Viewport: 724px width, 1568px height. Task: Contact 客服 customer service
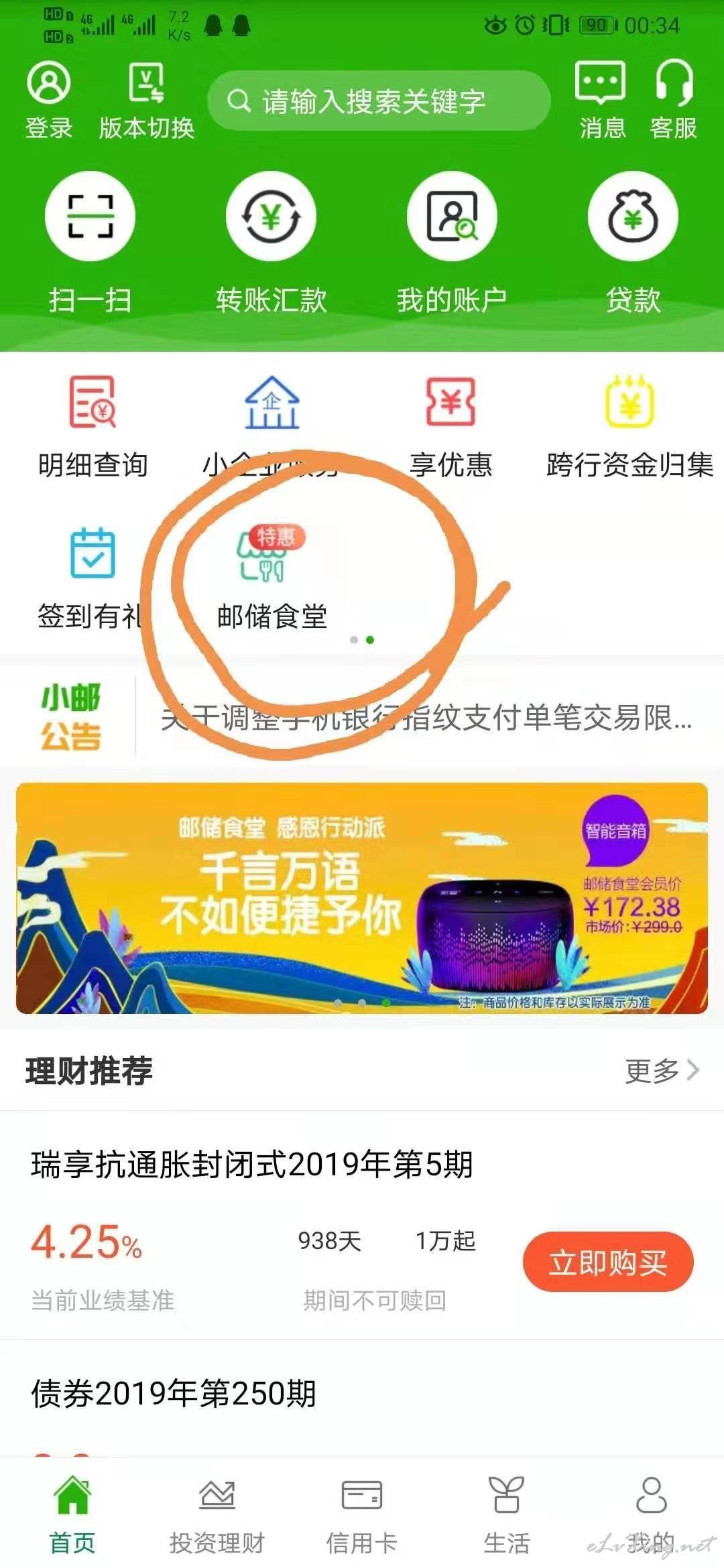(674, 101)
